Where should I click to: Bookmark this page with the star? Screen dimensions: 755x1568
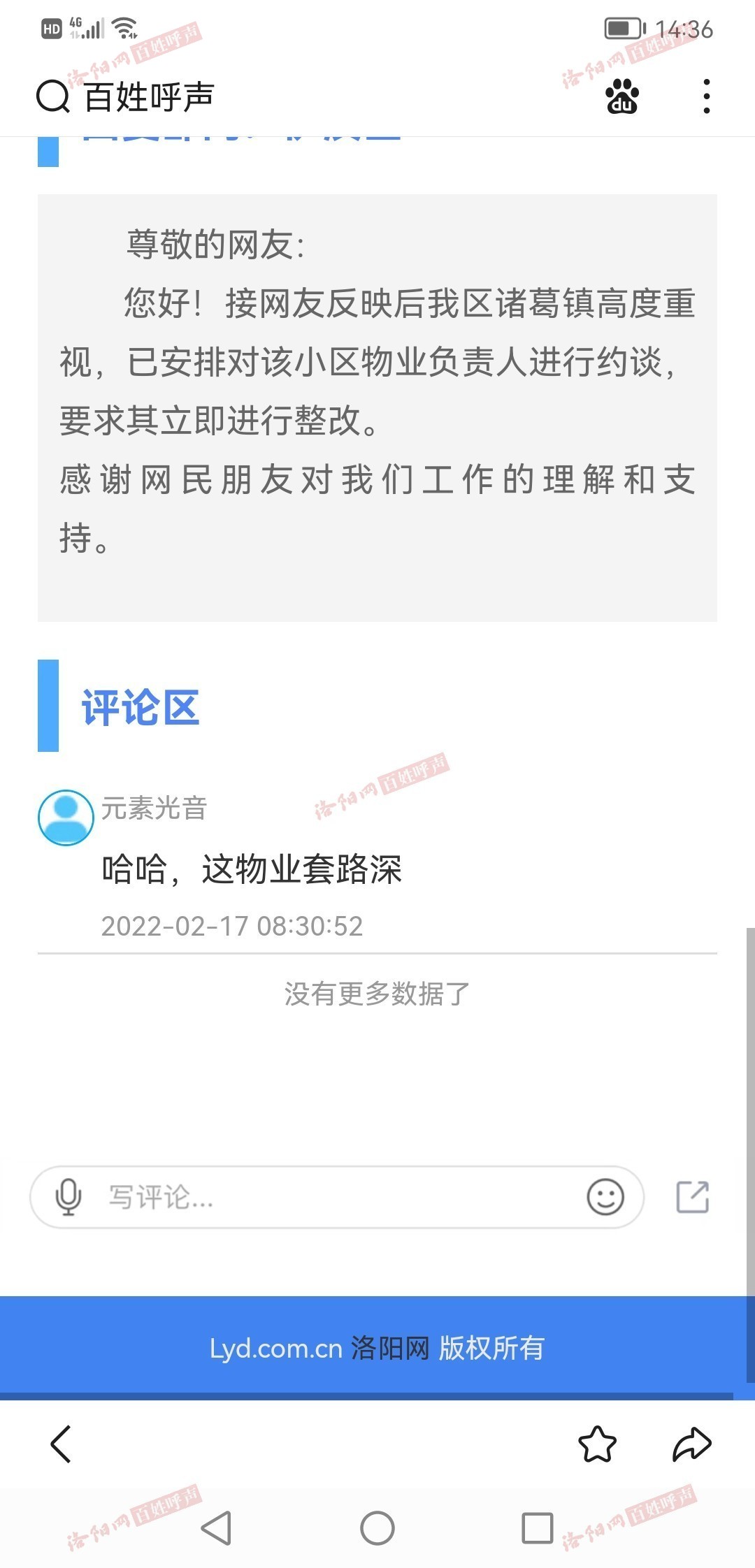[598, 1444]
